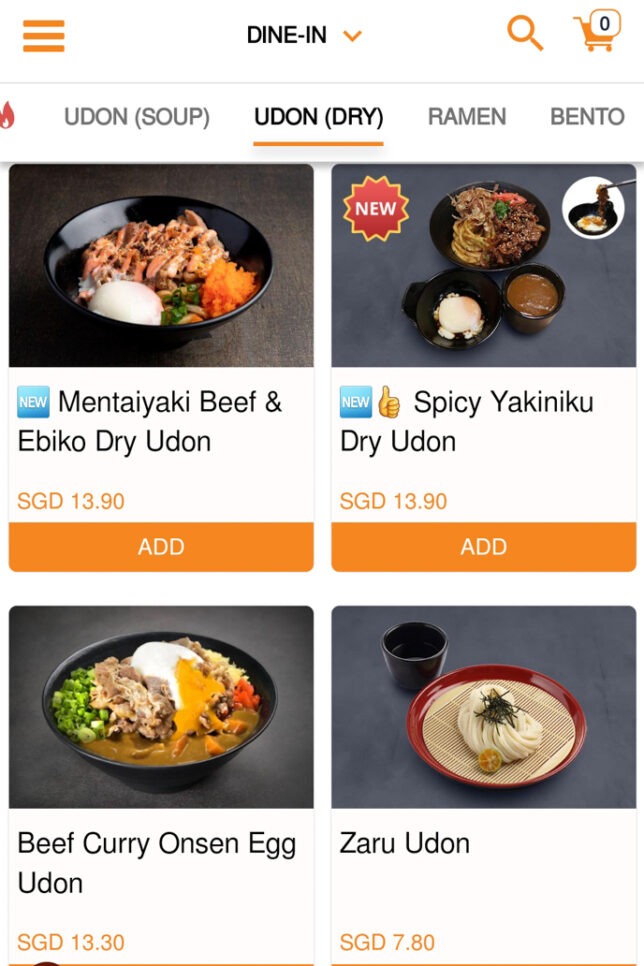Go to the BENTO tab
The height and width of the screenshot is (966, 644).
click(x=587, y=117)
